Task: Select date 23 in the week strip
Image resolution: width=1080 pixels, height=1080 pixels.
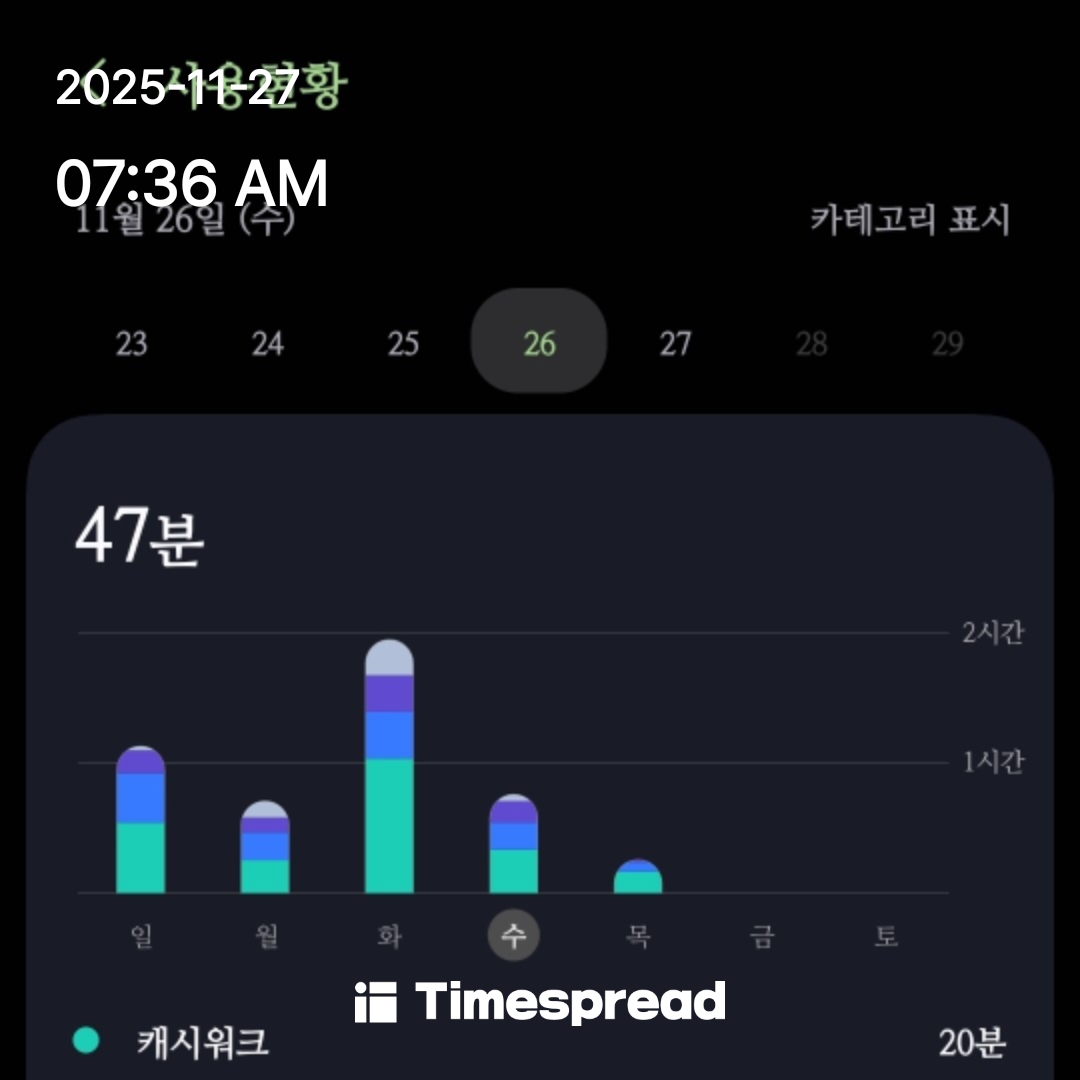Action: point(131,344)
